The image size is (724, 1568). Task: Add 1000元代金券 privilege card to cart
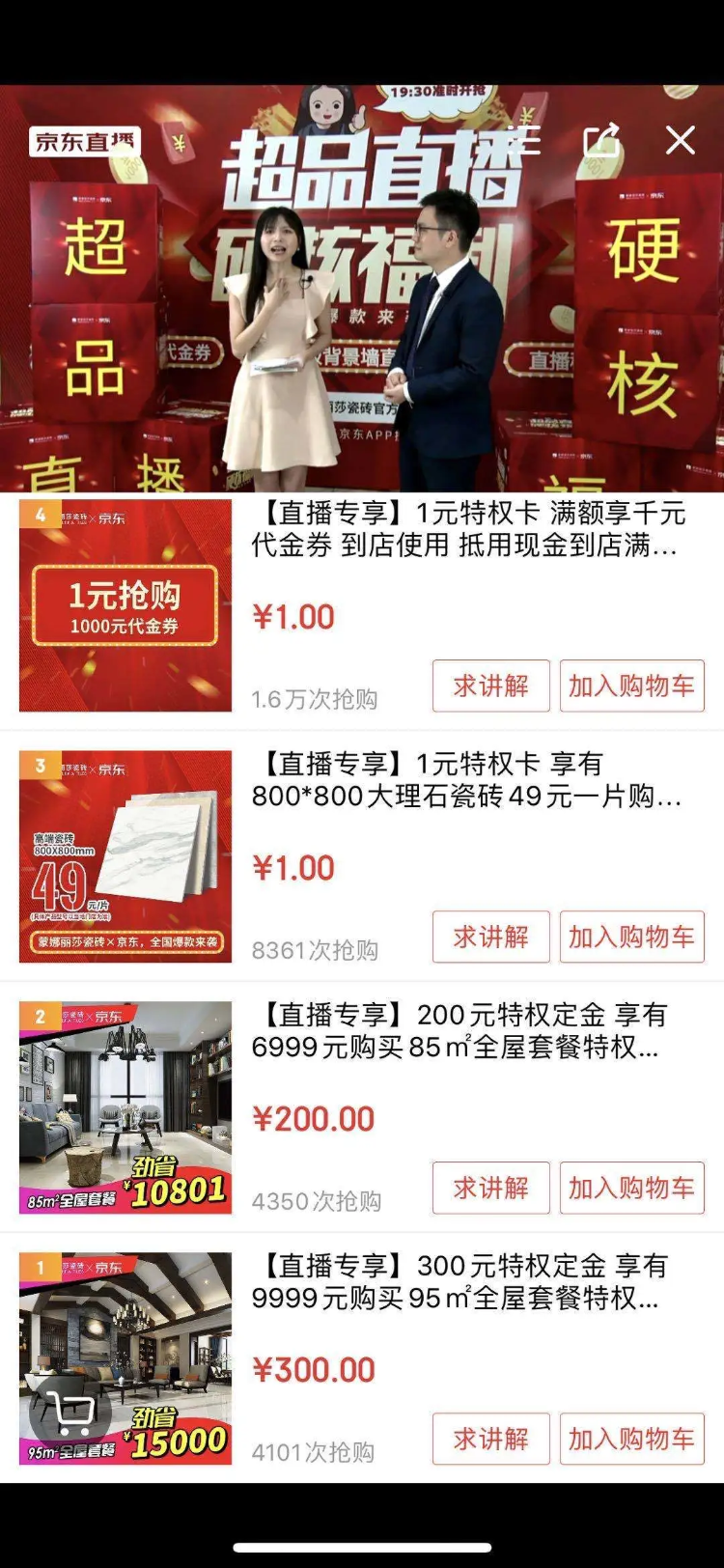coord(631,686)
